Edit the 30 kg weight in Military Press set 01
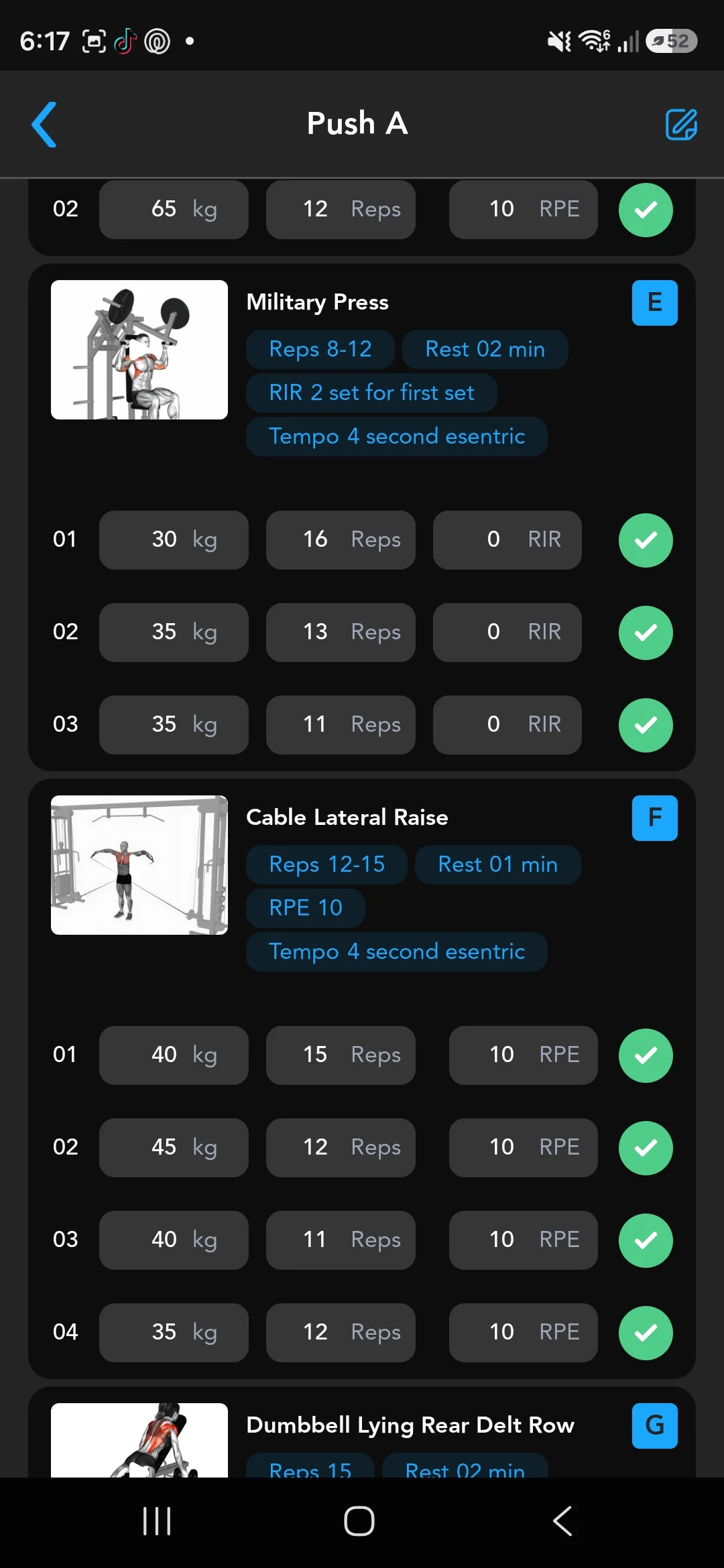This screenshot has width=724, height=1568. point(174,540)
